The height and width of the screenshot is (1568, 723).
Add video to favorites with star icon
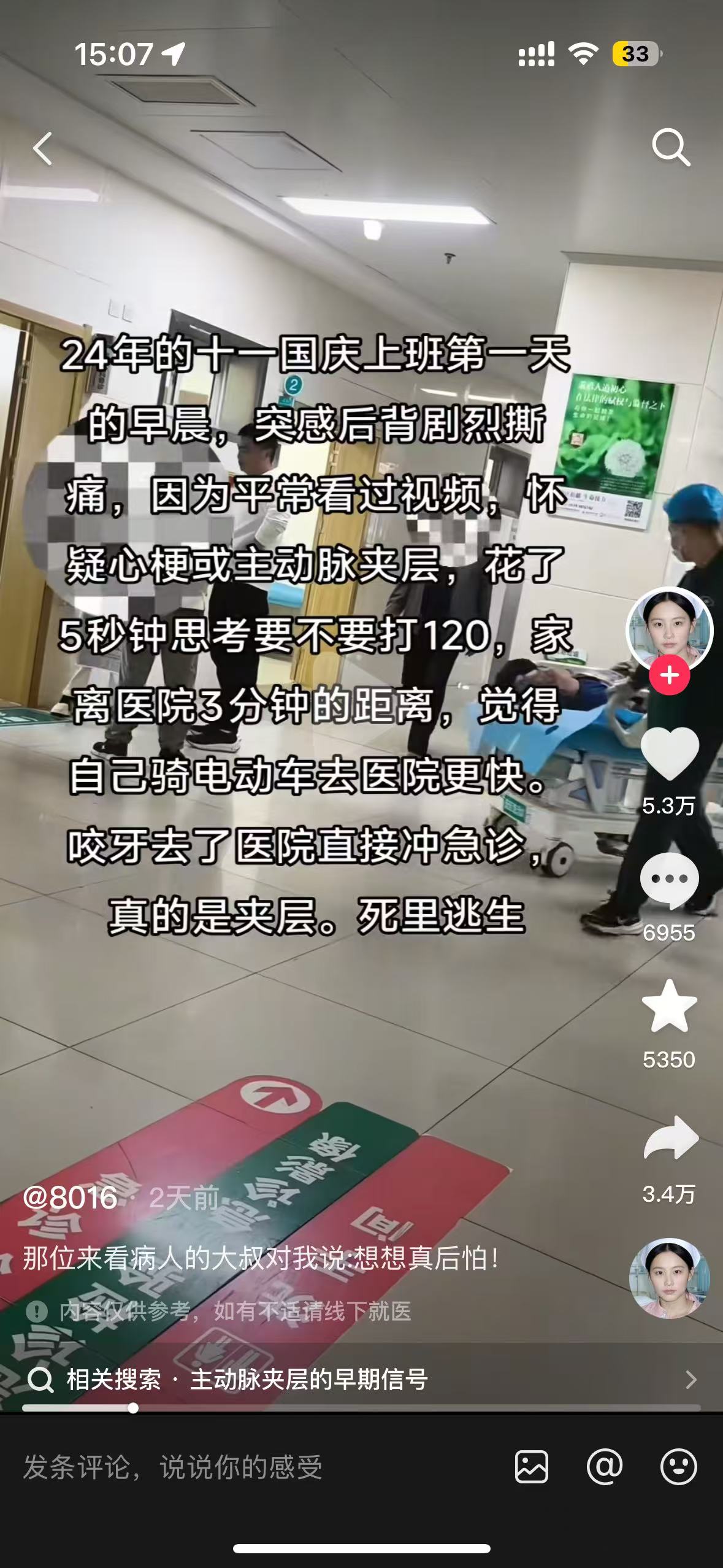[x=669, y=1007]
